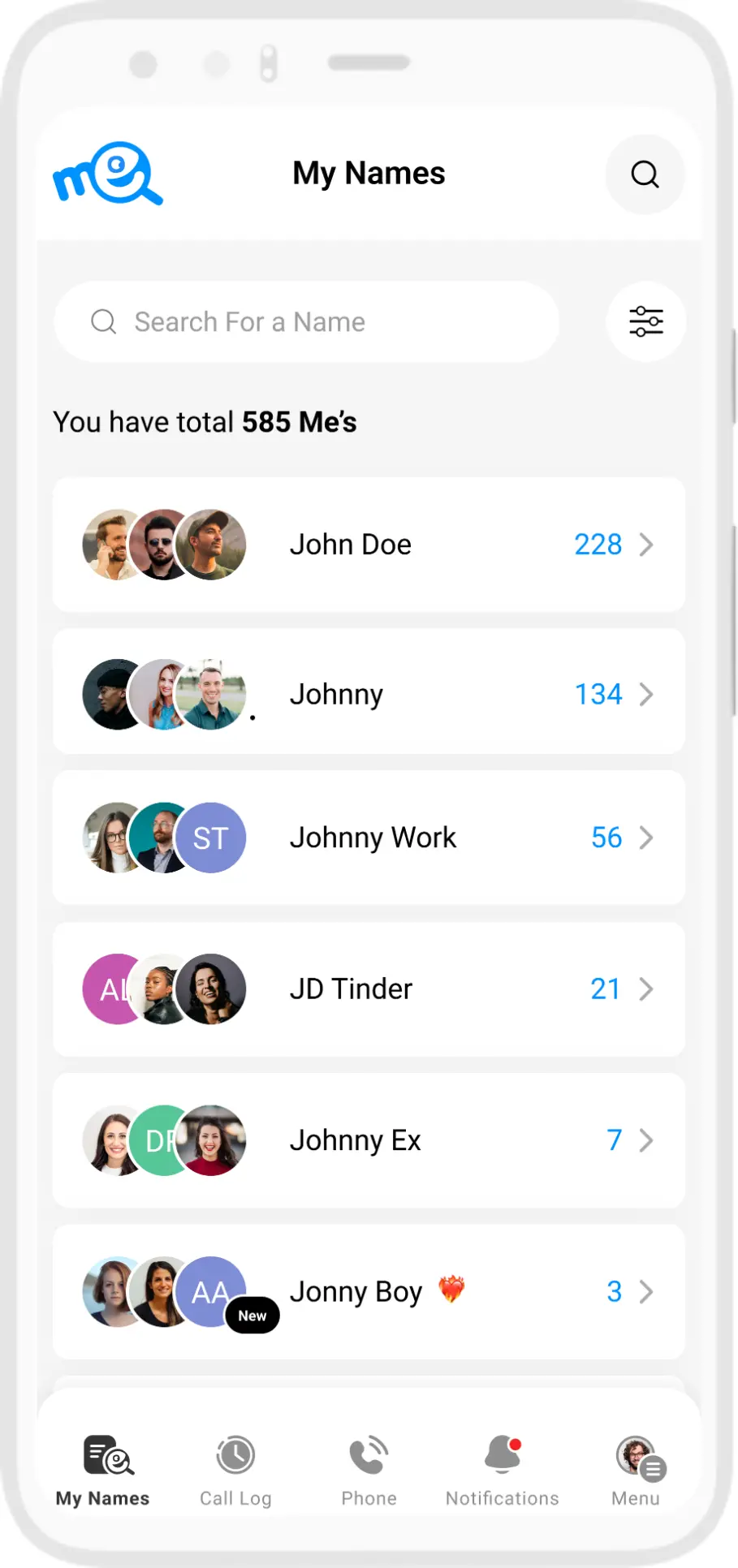738x1568 pixels.
Task: Open the Menu tab
Action: 636,1471
